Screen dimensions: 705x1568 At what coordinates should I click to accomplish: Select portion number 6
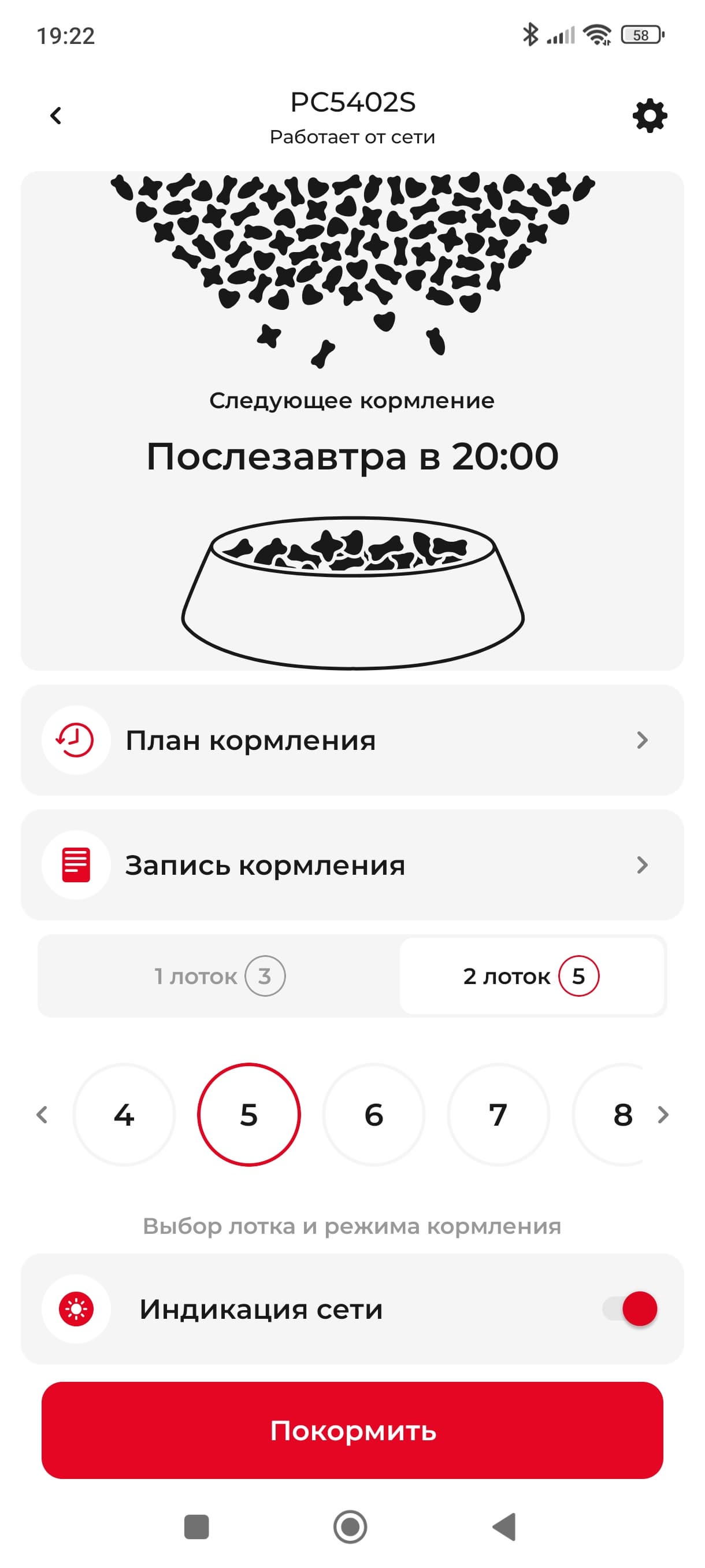(x=373, y=1115)
